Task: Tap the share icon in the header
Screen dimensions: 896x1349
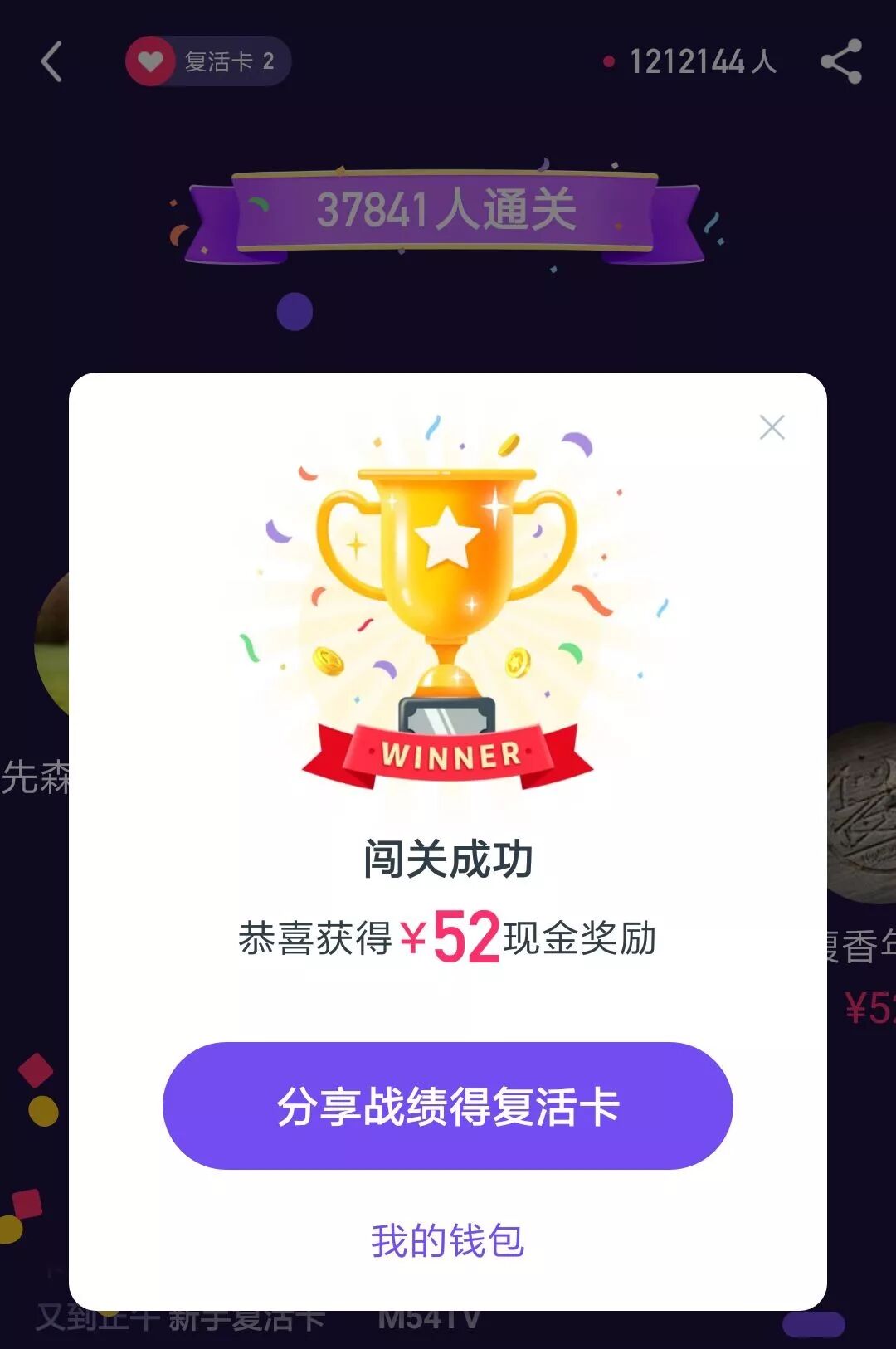Action: click(841, 62)
